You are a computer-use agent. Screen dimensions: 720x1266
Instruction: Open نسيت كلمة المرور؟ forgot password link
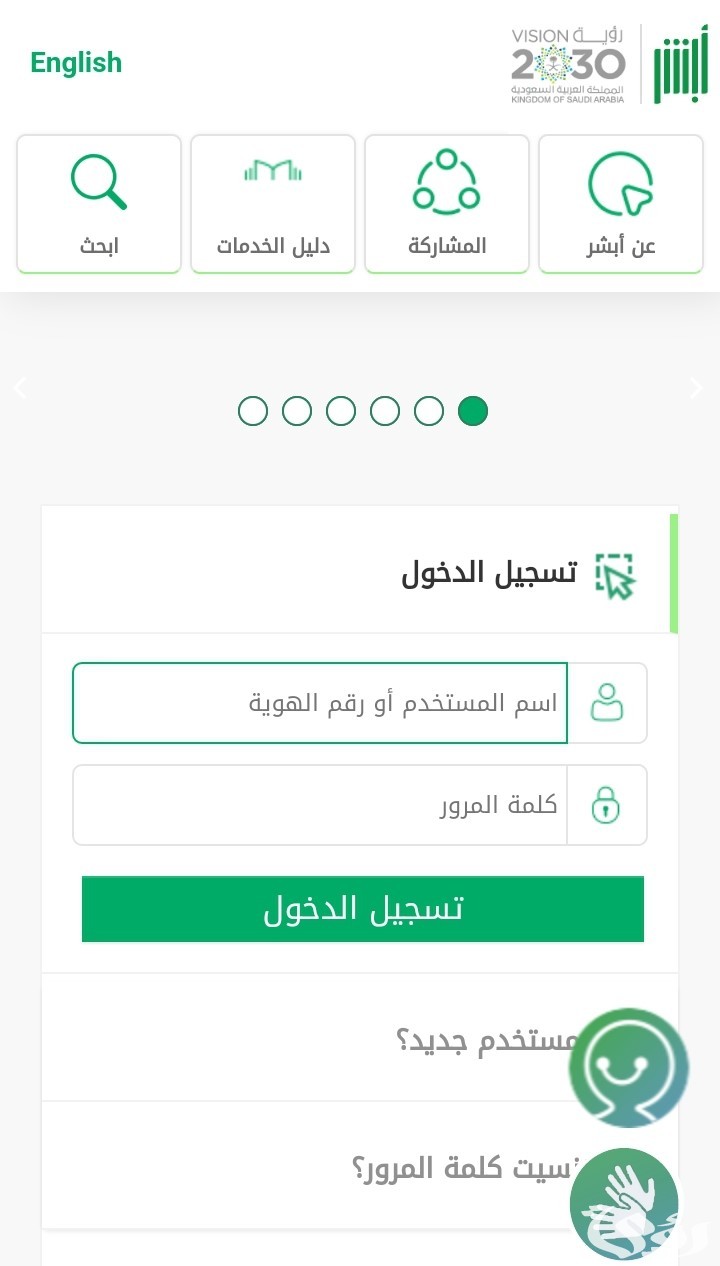pyautogui.click(x=466, y=1167)
